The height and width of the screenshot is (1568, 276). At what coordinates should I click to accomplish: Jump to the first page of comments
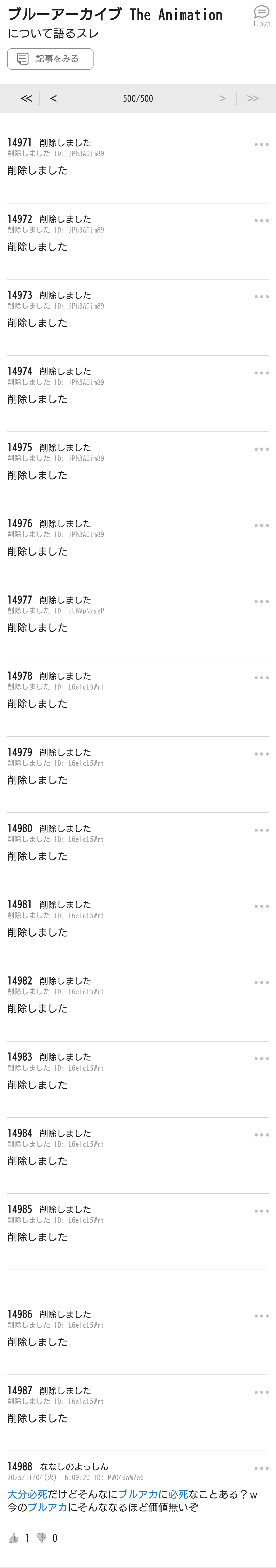pos(26,99)
